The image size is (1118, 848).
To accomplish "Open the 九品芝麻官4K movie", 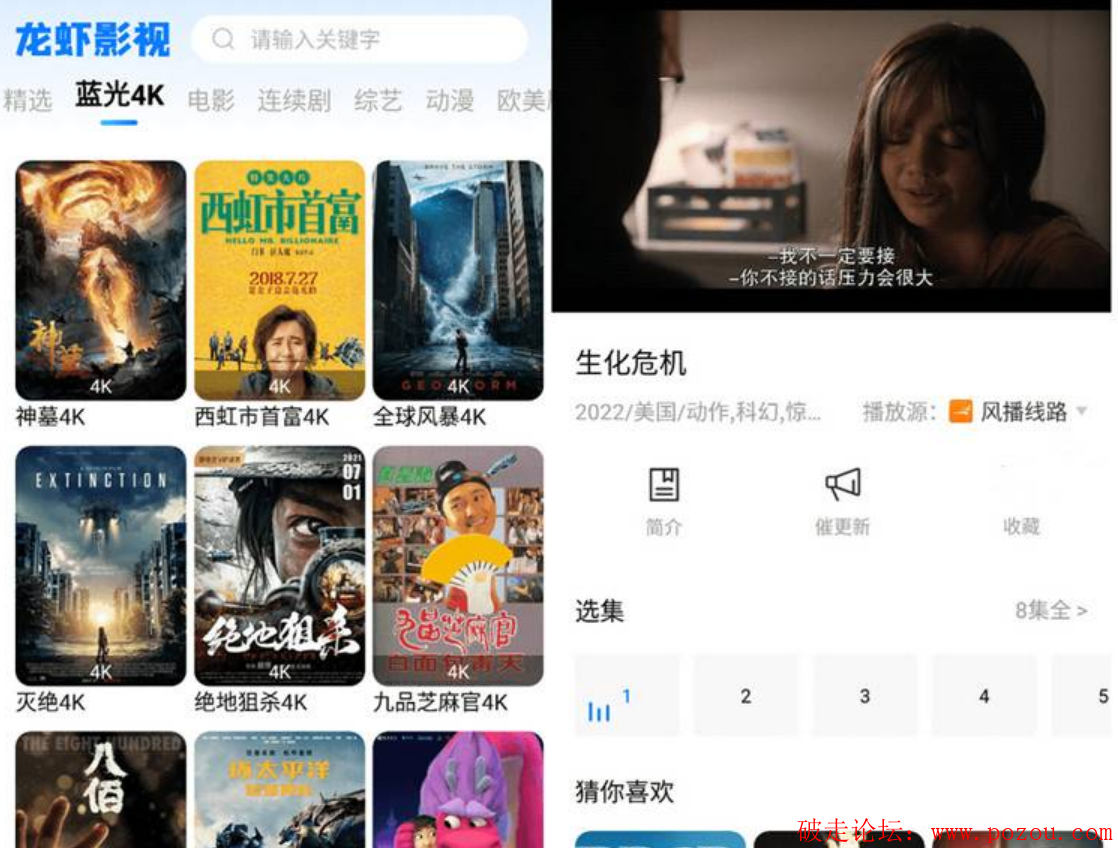I will point(458,566).
